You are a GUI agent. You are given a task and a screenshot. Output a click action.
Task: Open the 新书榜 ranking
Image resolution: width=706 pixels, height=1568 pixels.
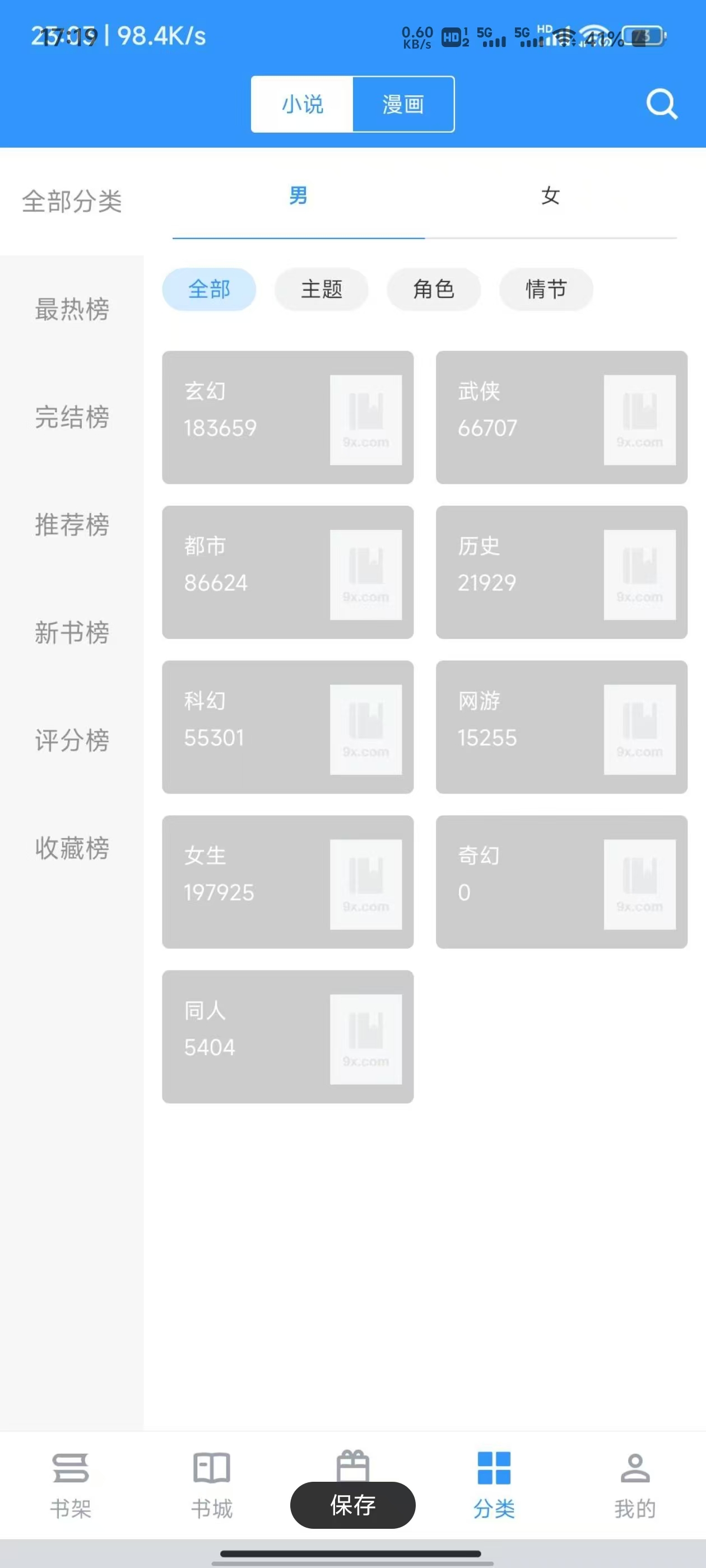point(72,632)
